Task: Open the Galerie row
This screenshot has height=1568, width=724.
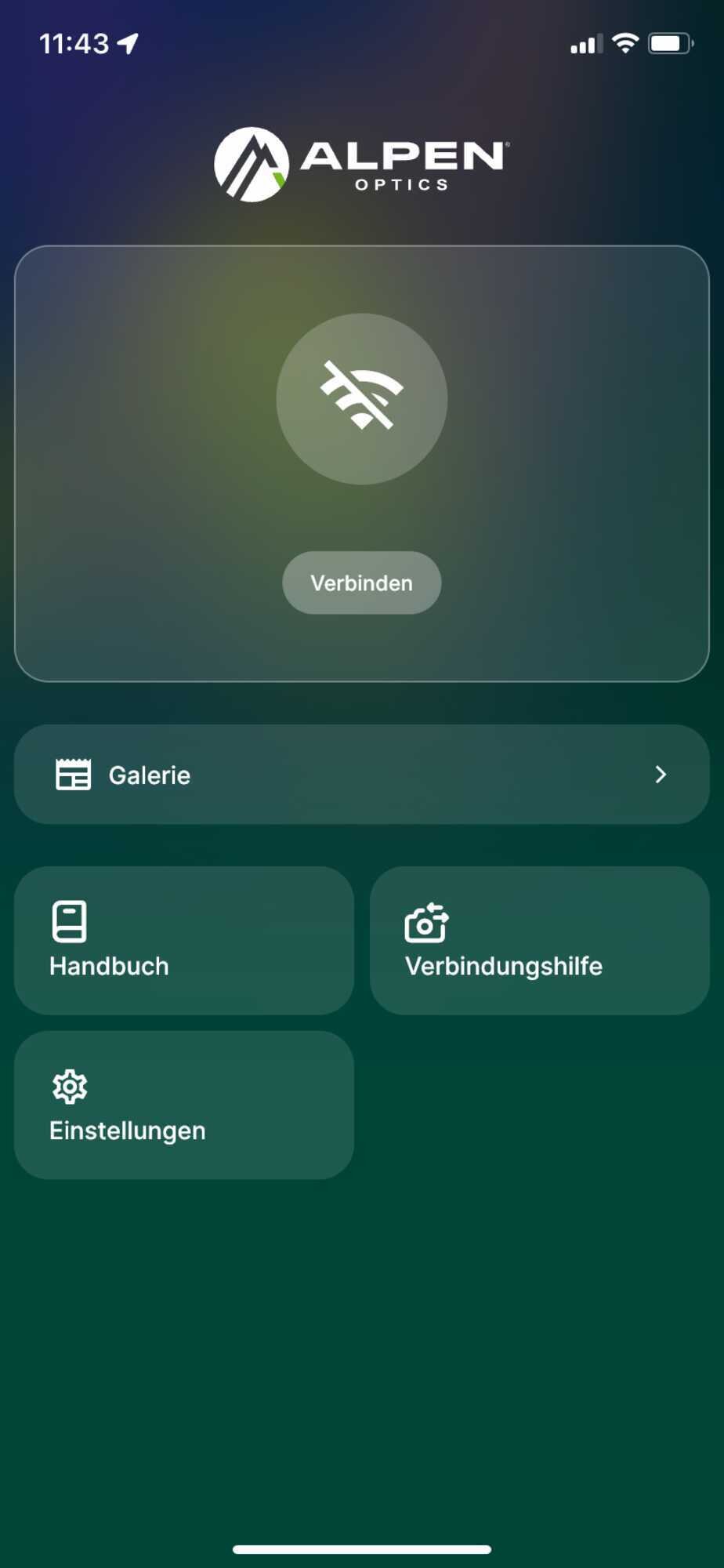Action: [x=361, y=774]
